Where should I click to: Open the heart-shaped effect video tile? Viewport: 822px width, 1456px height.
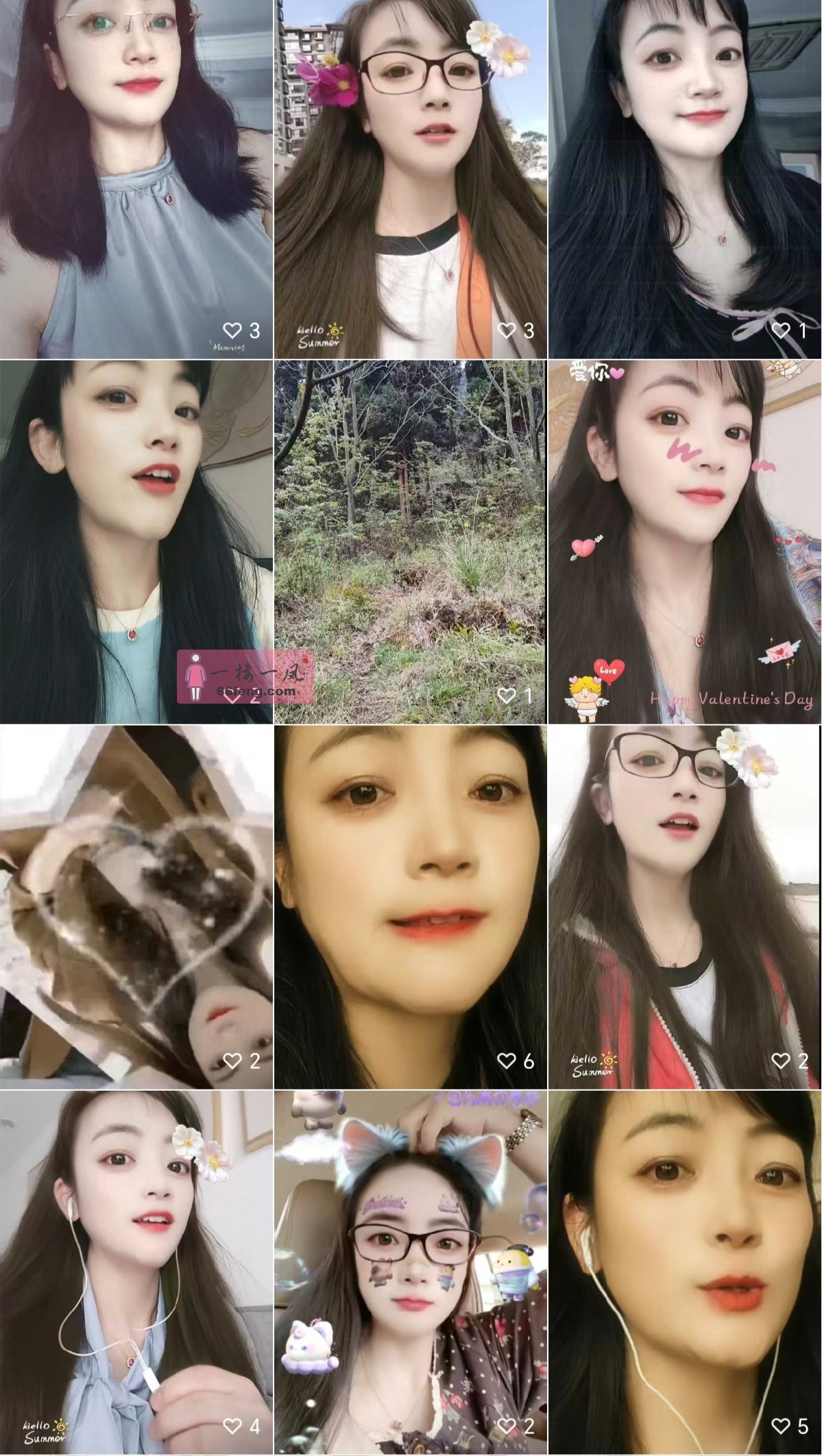(136, 906)
